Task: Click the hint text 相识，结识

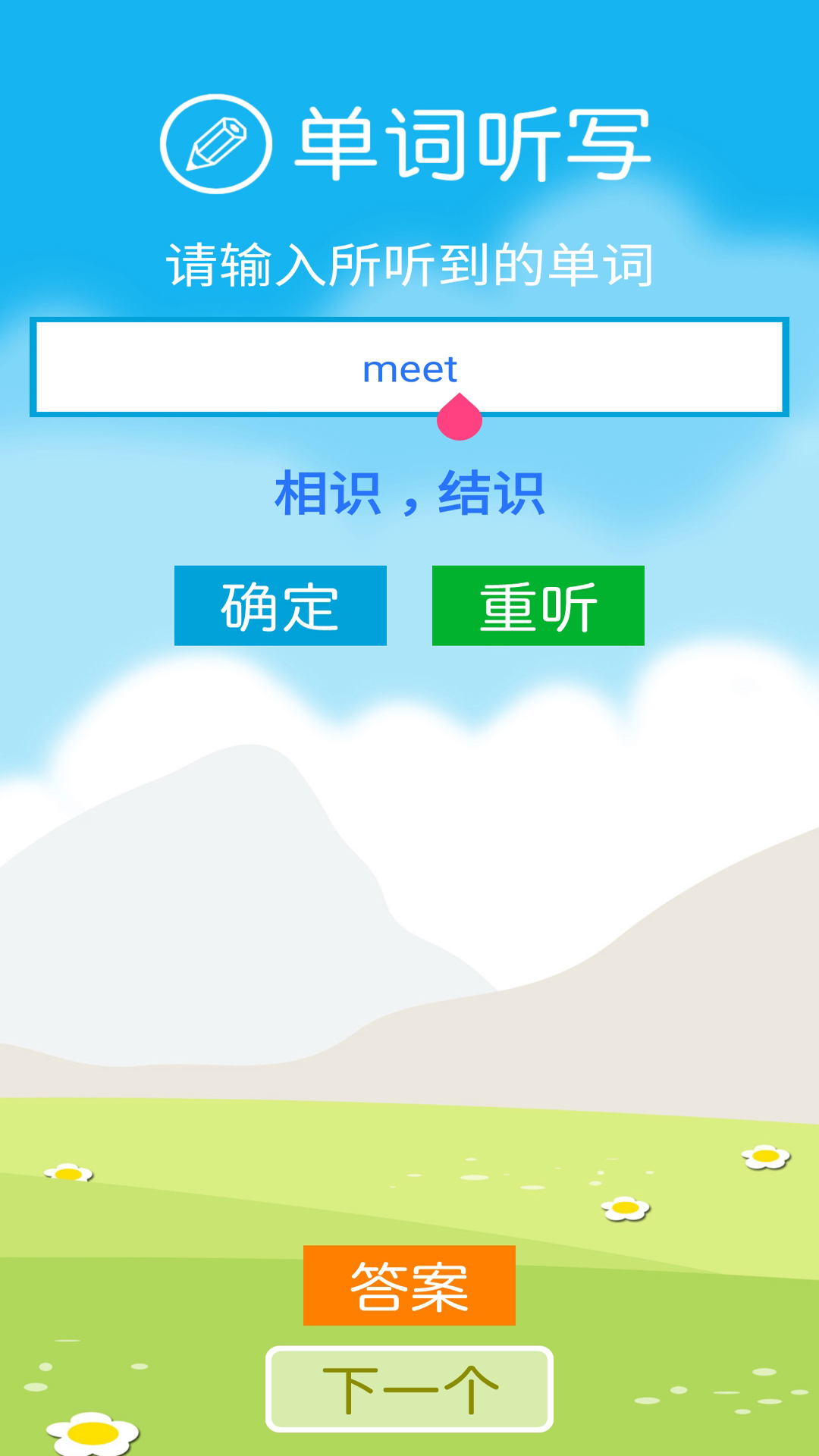Action: click(409, 493)
